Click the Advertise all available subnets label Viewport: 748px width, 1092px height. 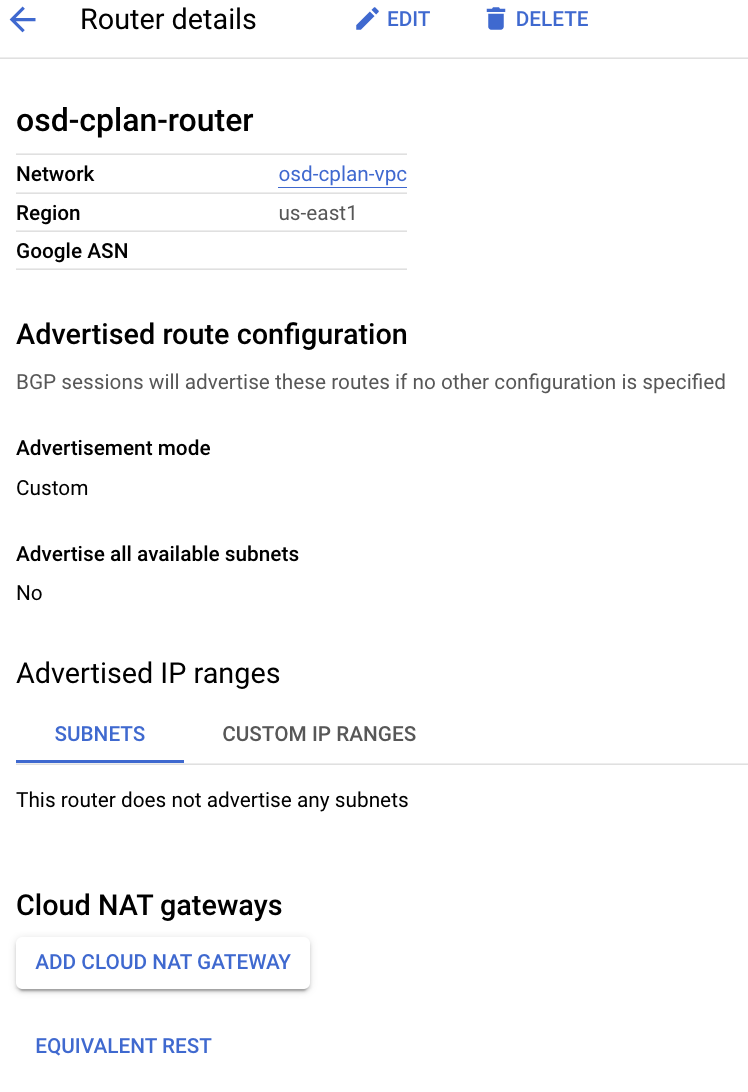157,553
